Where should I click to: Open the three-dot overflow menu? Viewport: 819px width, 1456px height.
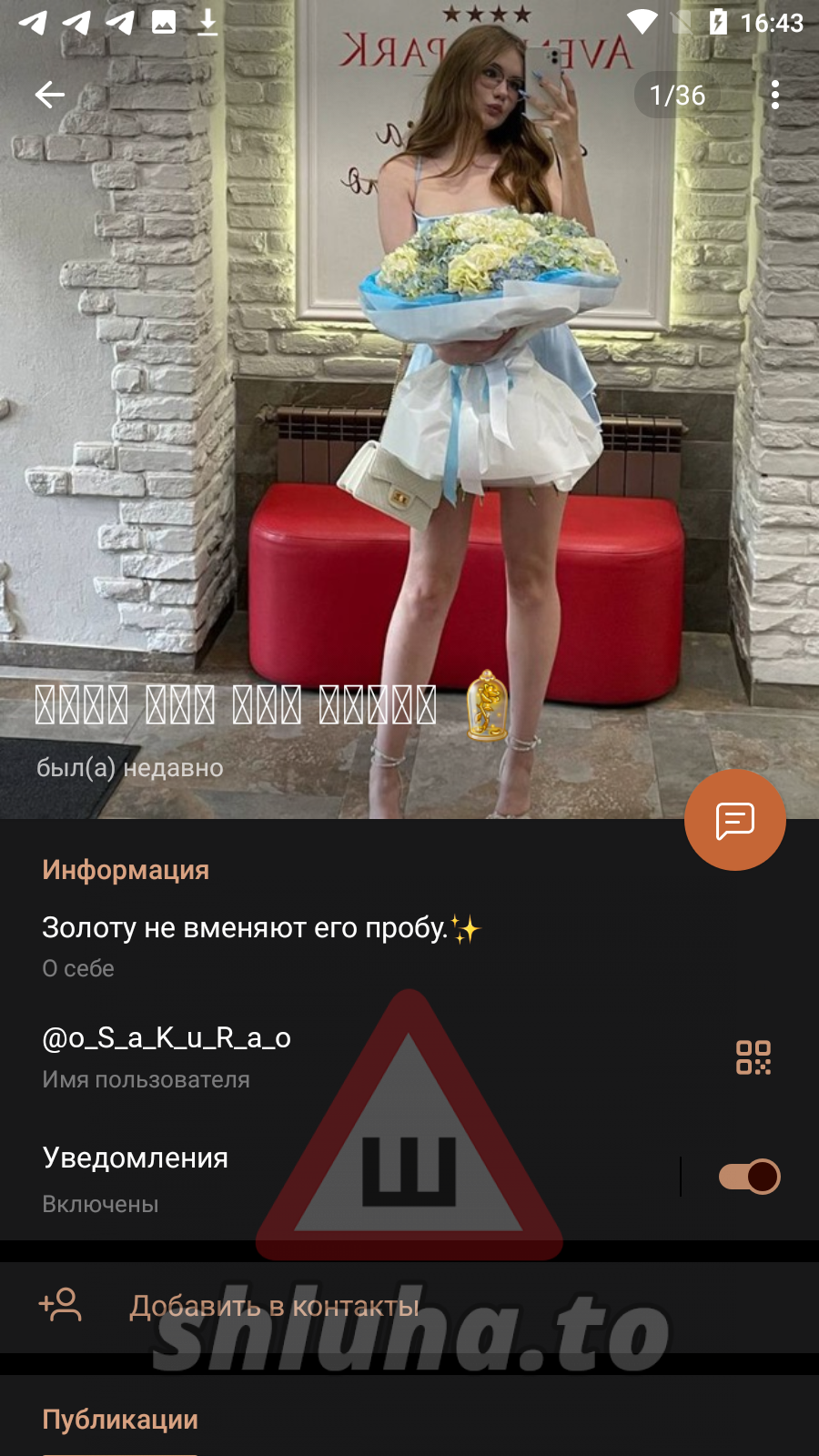coord(774,95)
